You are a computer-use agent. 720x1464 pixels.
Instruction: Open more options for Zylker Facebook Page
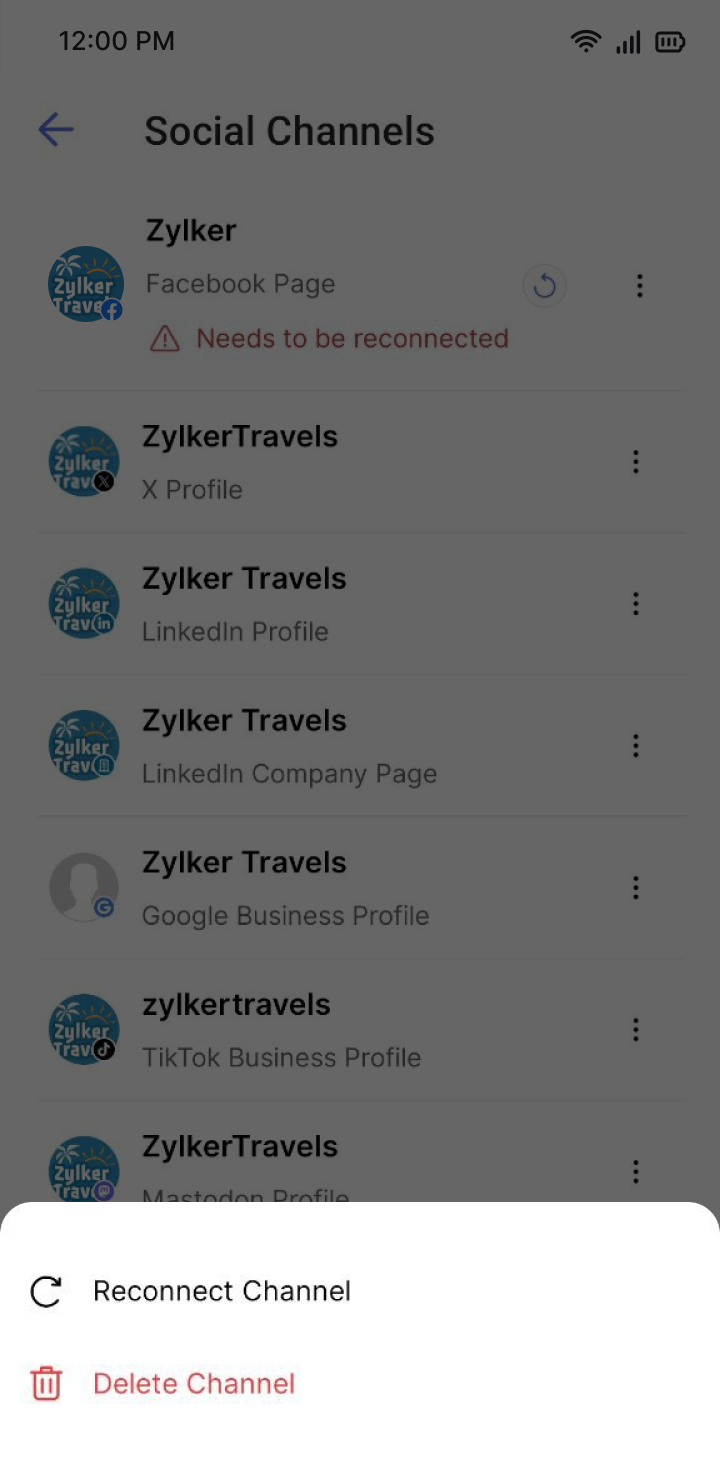pyautogui.click(x=640, y=287)
